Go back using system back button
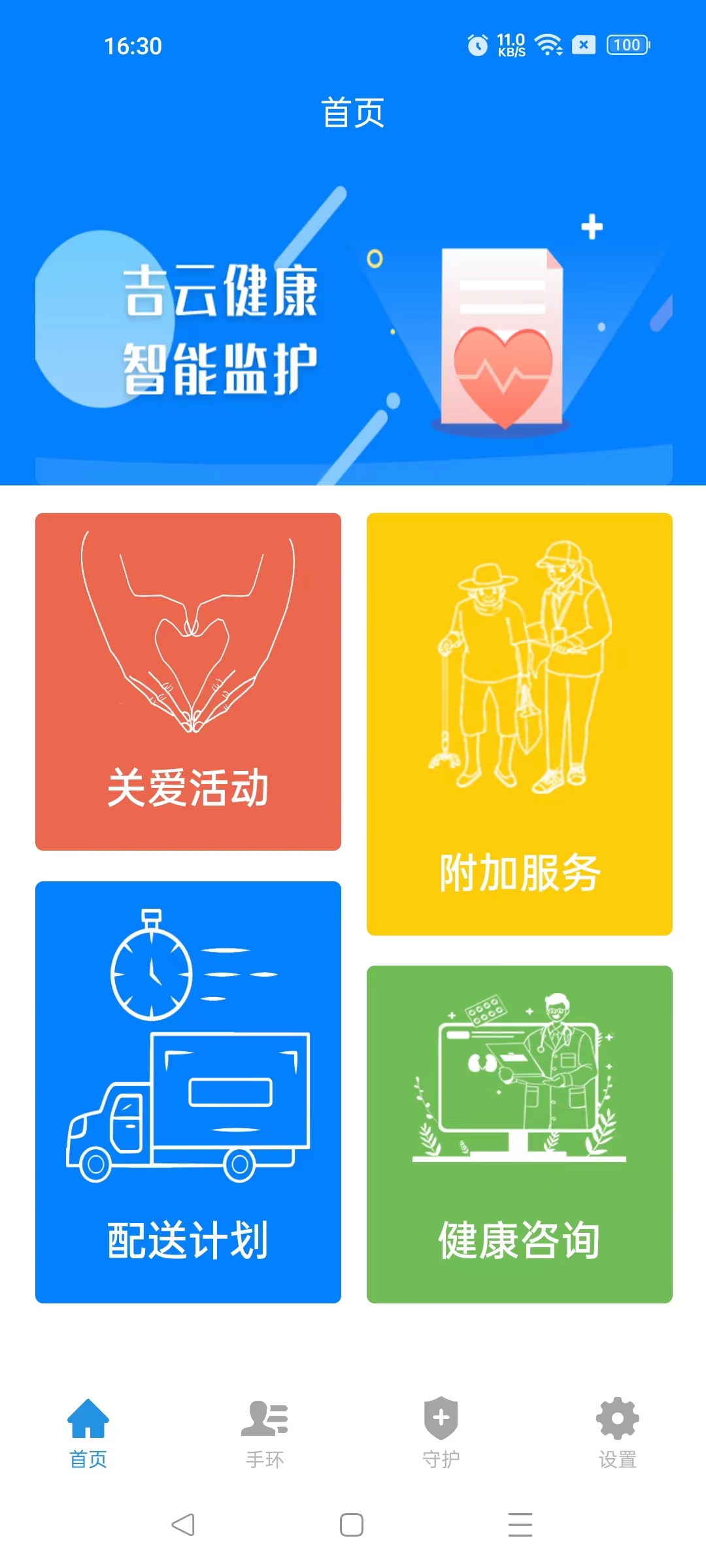 point(183,1525)
